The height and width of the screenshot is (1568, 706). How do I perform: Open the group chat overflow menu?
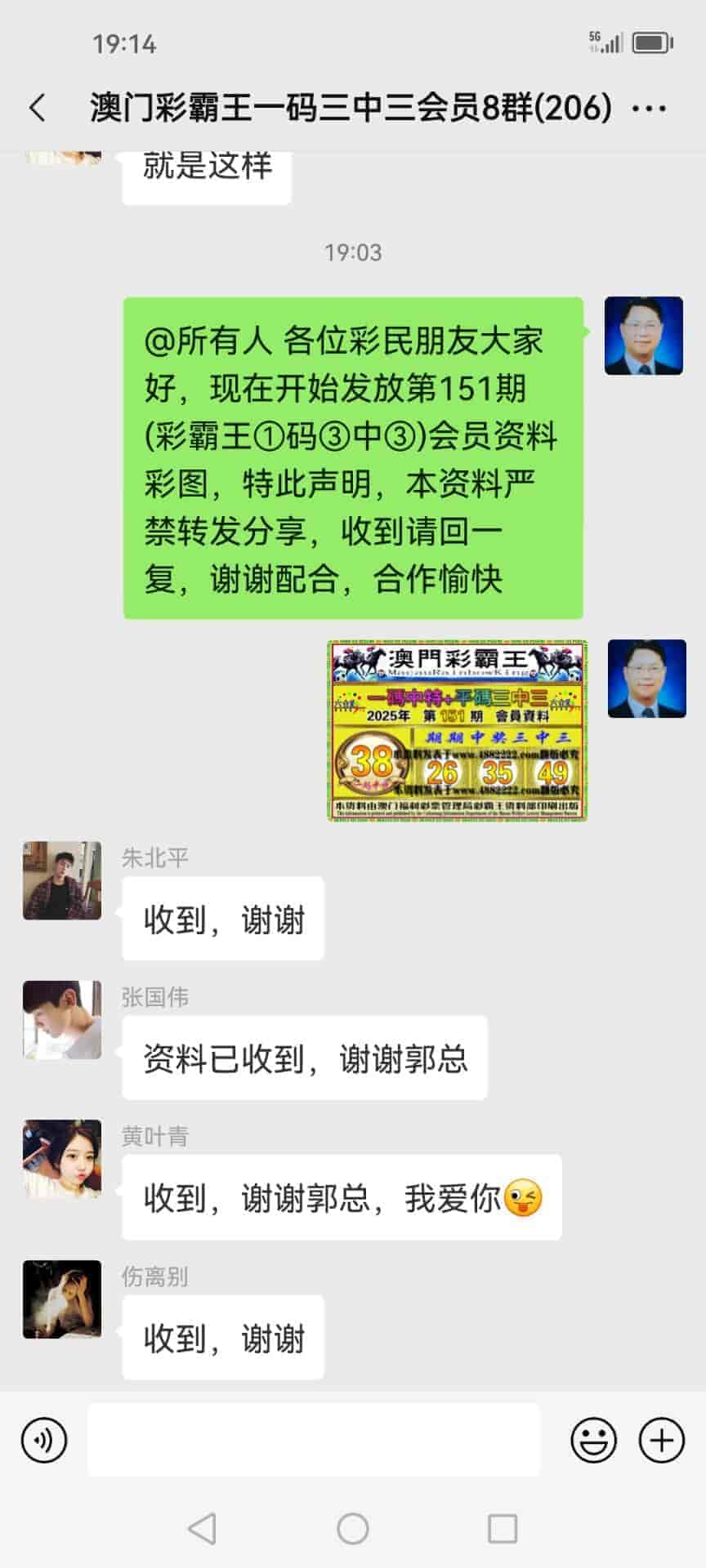point(650,108)
